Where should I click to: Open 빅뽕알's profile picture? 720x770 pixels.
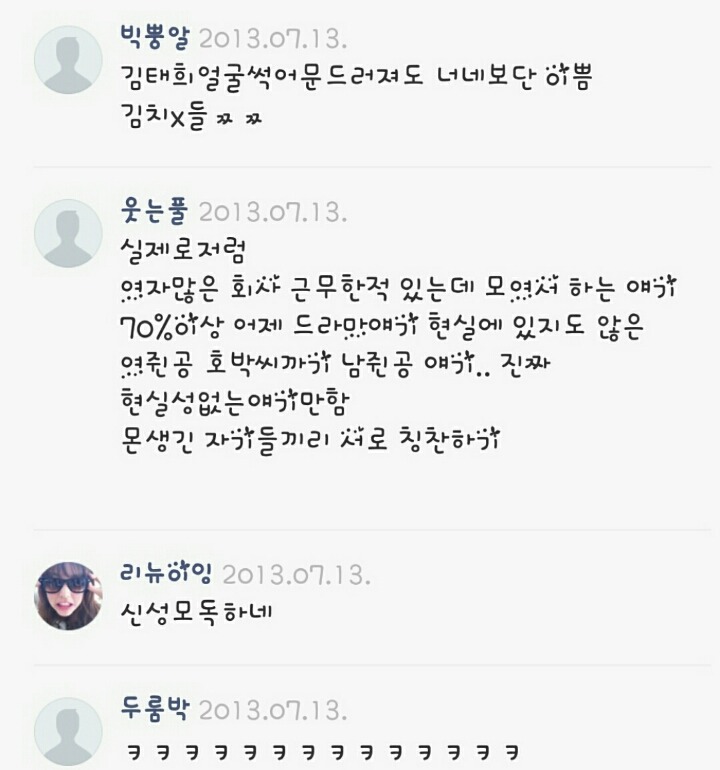68,60
